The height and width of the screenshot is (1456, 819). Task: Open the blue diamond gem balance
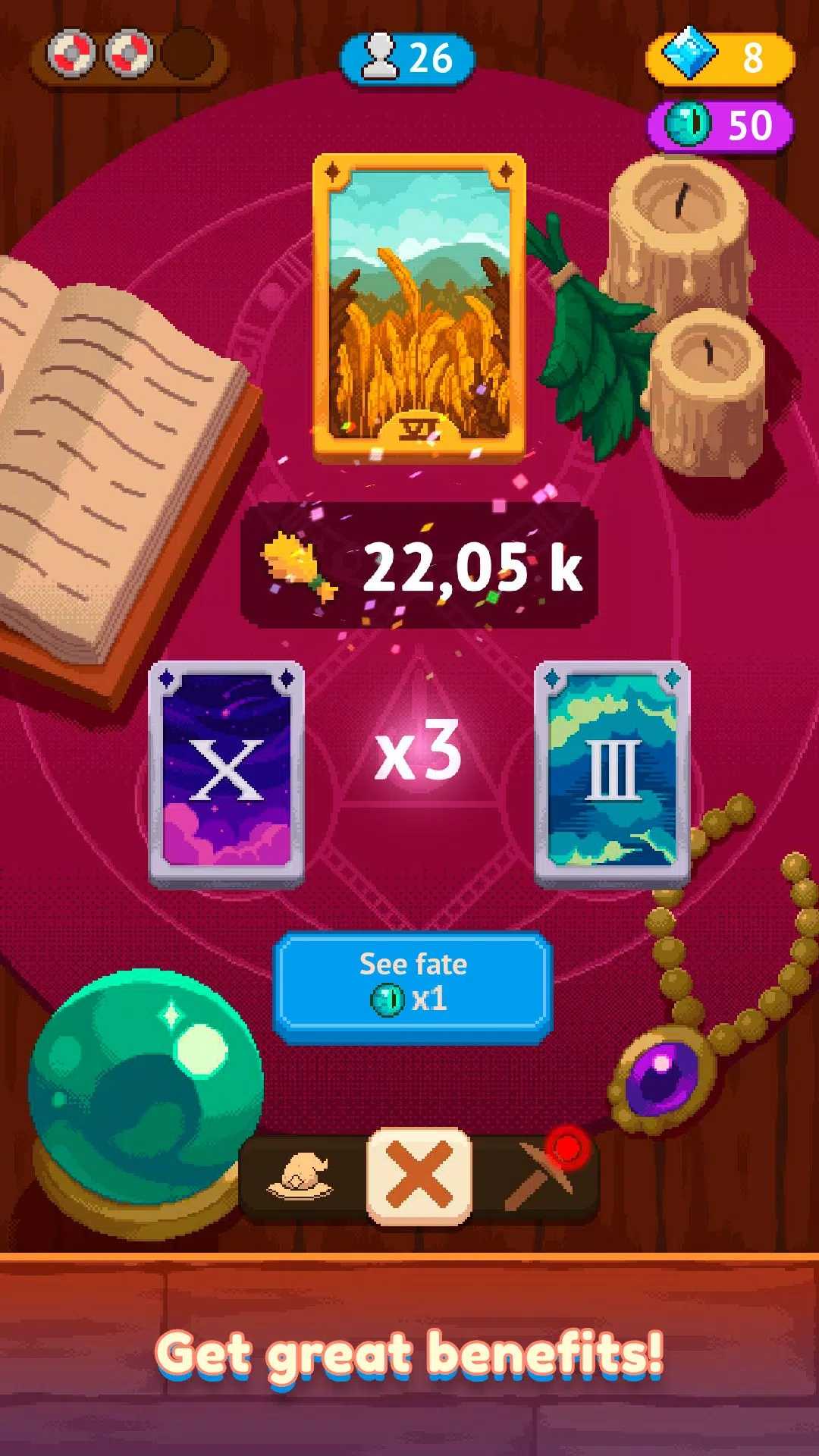[x=719, y=58]
